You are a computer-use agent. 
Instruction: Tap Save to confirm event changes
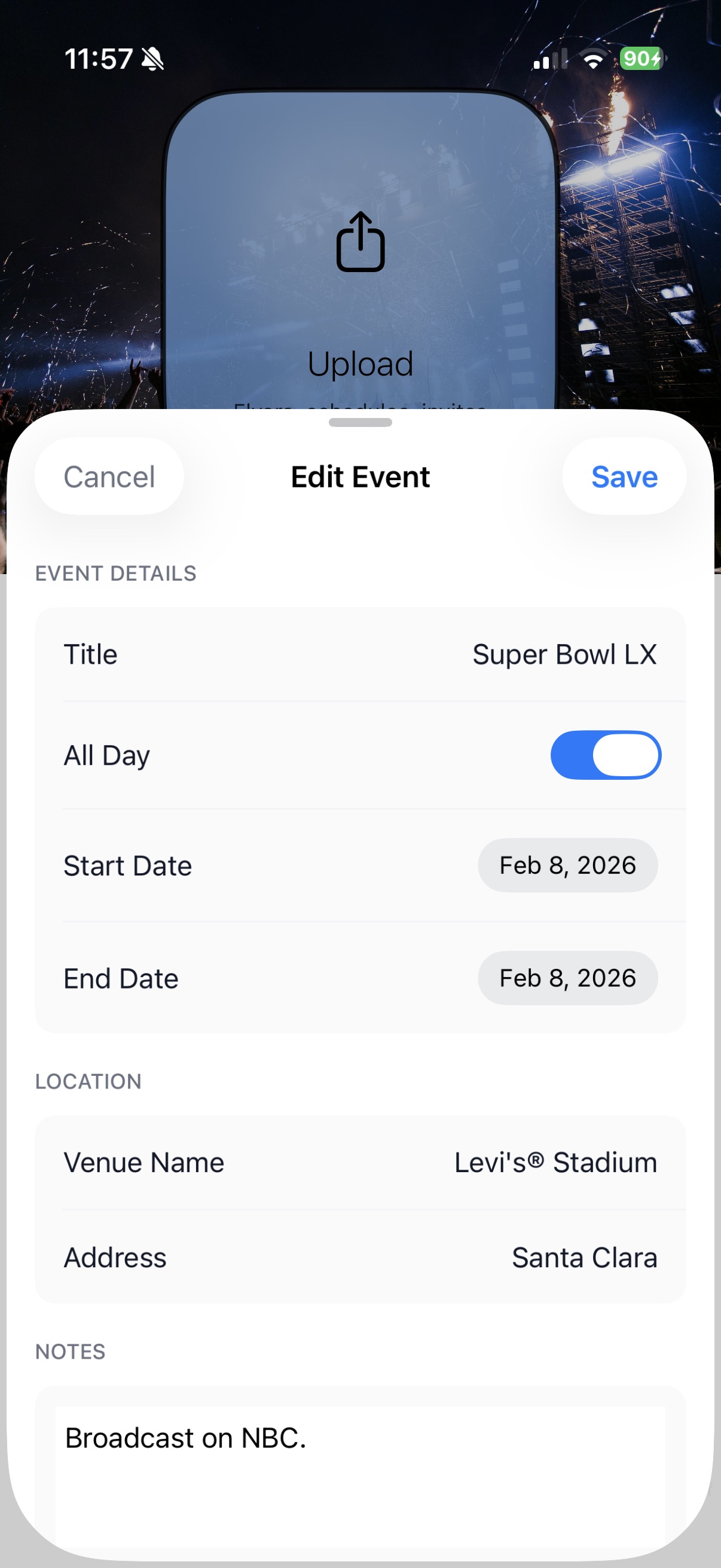[x=624, y=477]
